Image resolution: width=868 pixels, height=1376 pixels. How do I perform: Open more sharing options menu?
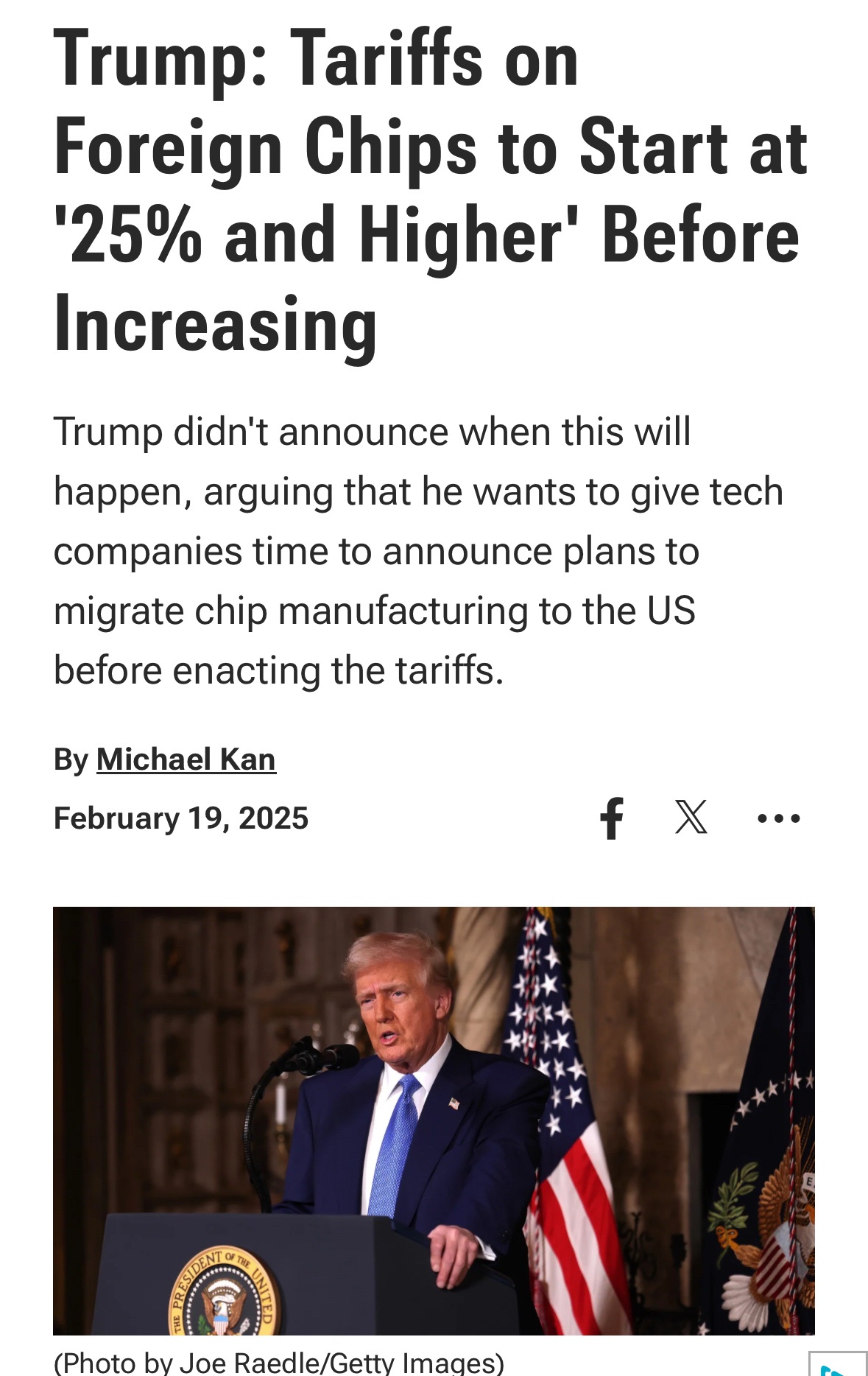coord(778,818)
